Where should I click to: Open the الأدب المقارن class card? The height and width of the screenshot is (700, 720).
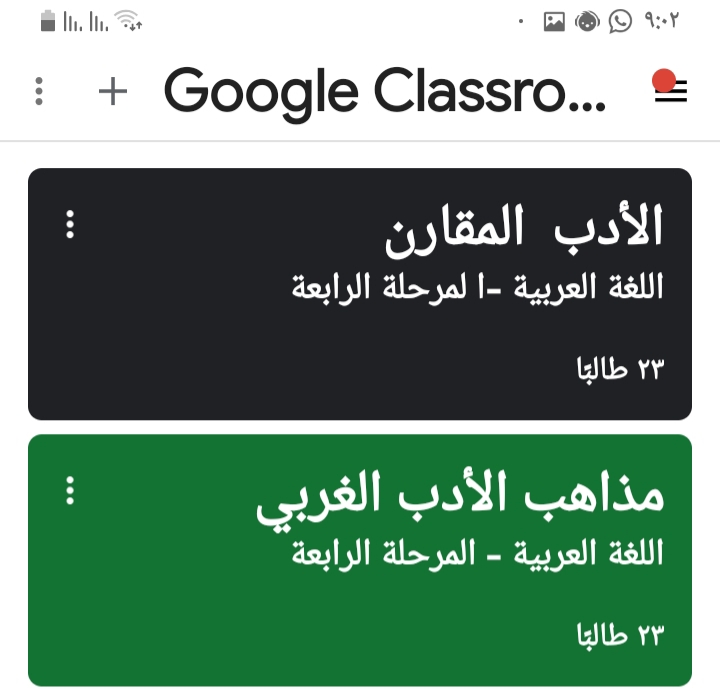[400, 300]
